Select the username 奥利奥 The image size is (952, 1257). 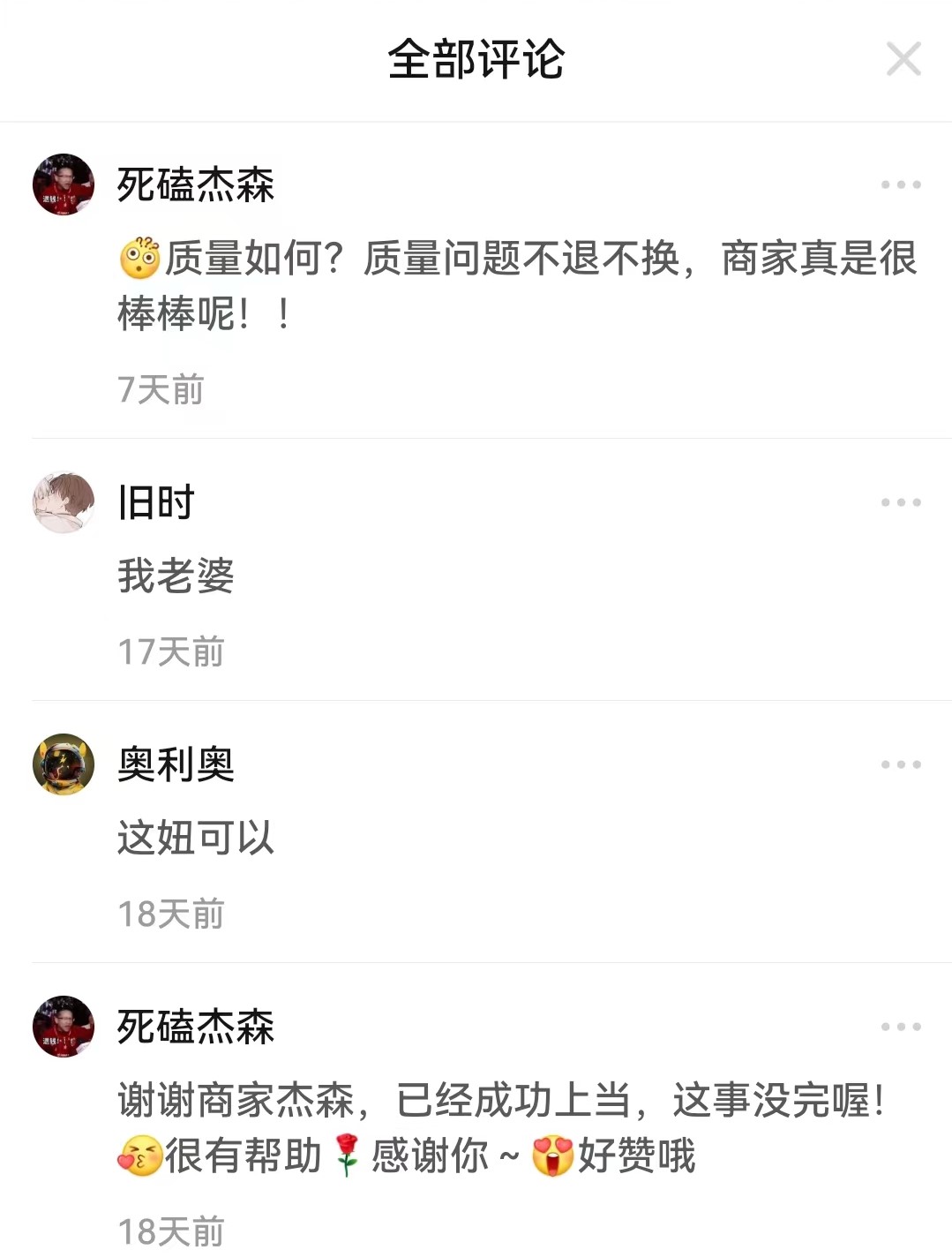point(176,764)
